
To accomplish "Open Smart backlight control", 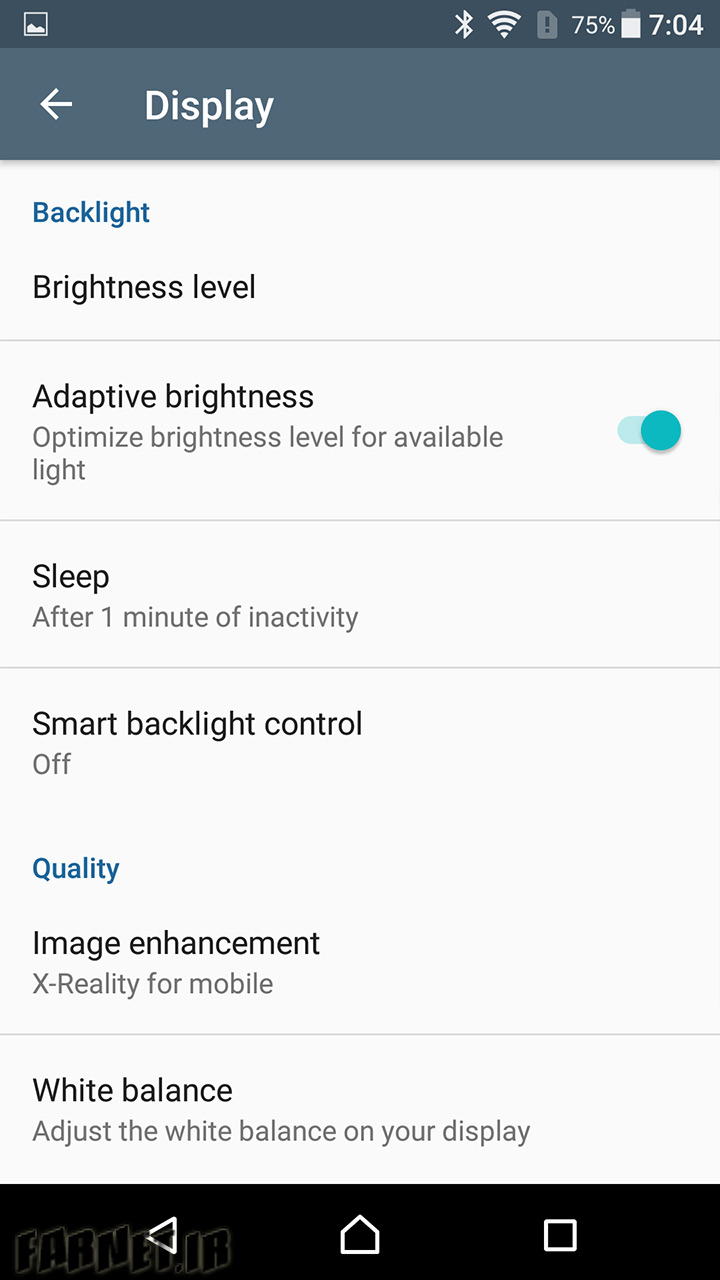I will 360,742.
